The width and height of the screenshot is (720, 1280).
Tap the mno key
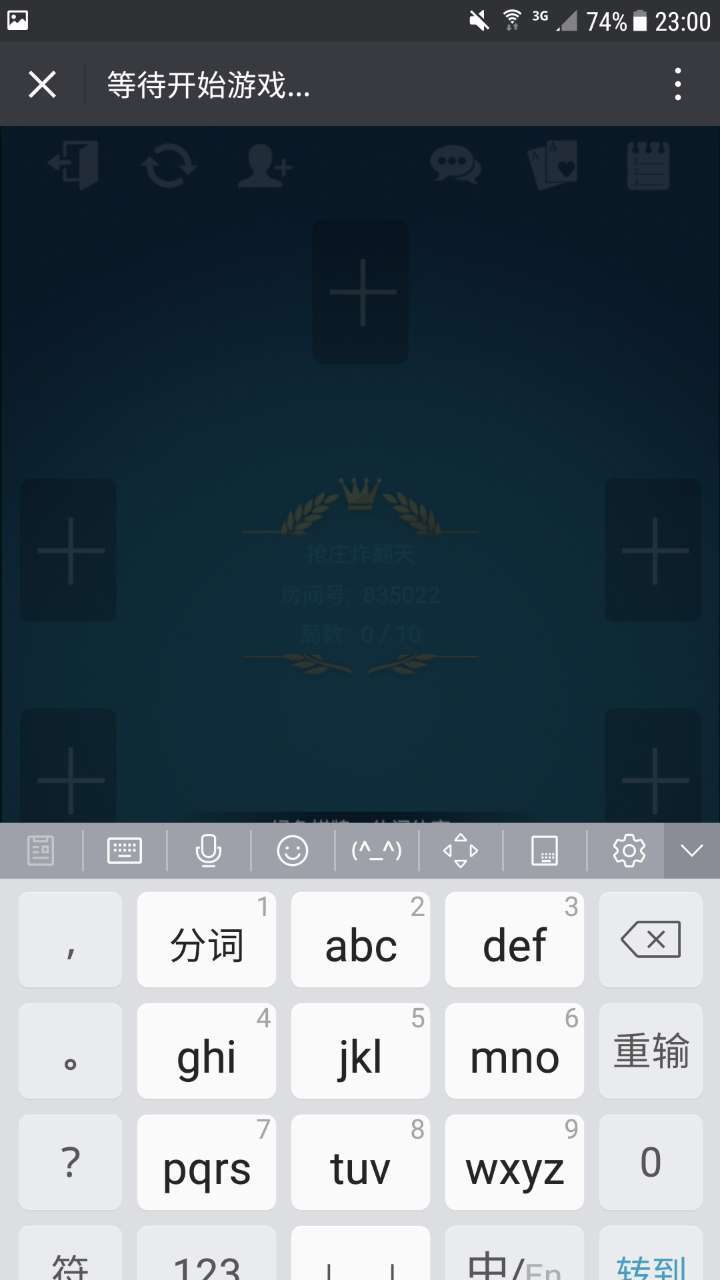pyautogui.click(x=514, y=1052)
